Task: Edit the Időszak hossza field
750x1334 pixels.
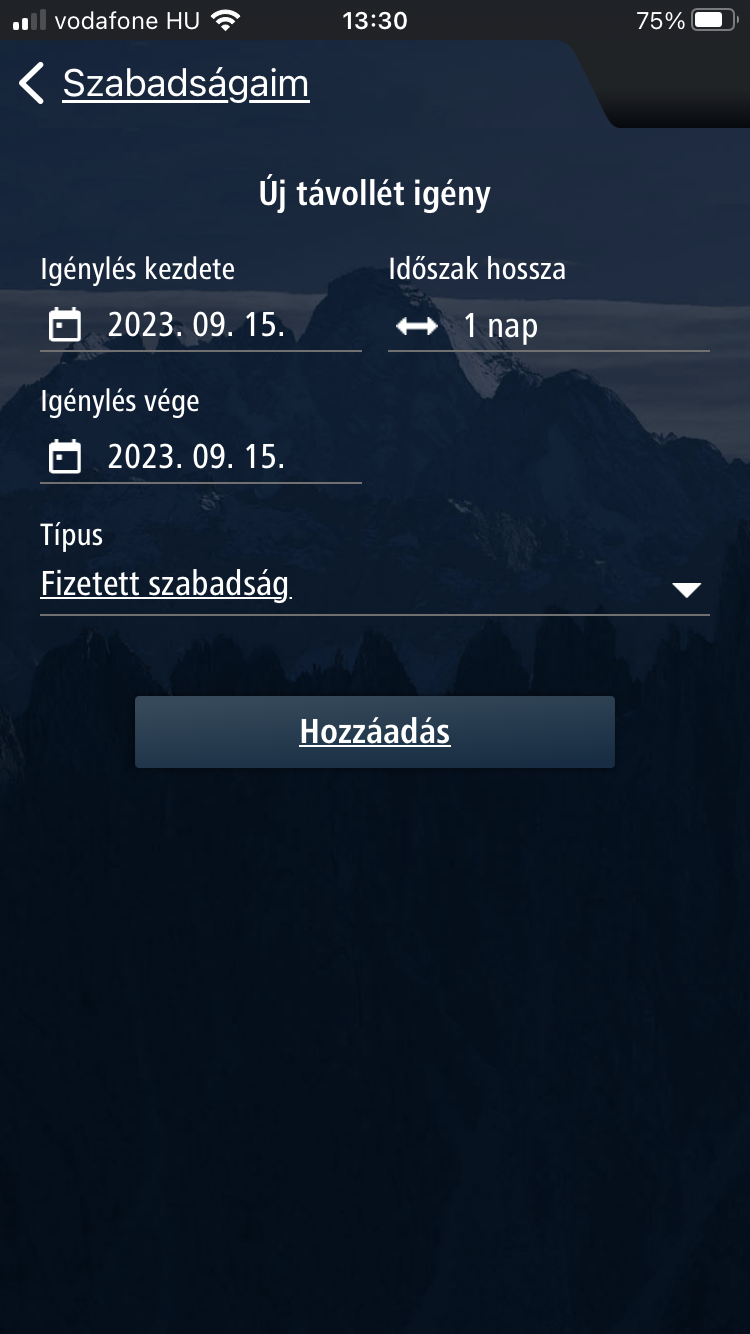Action: click(548, 326)
